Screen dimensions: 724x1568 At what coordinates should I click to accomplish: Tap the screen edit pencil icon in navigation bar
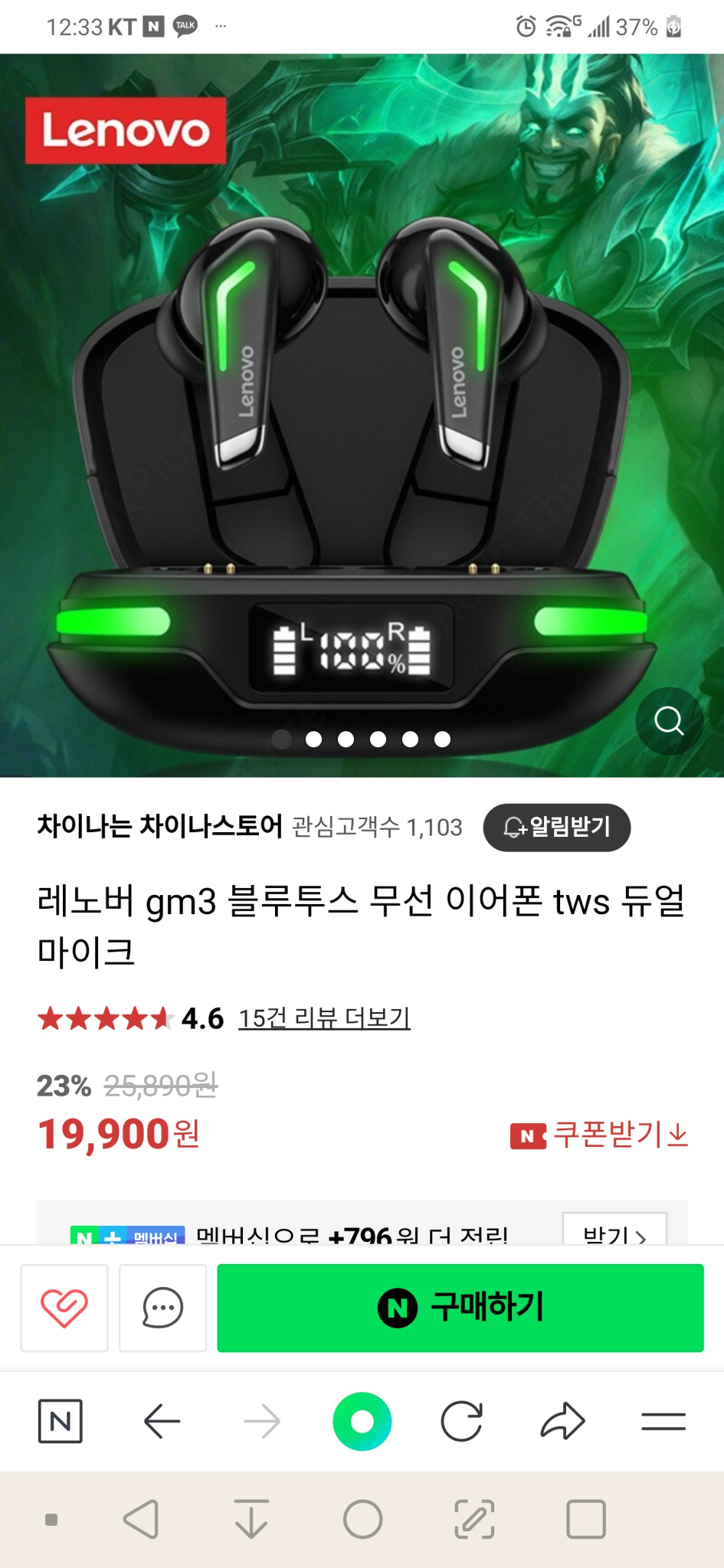tap(475, 1520)
